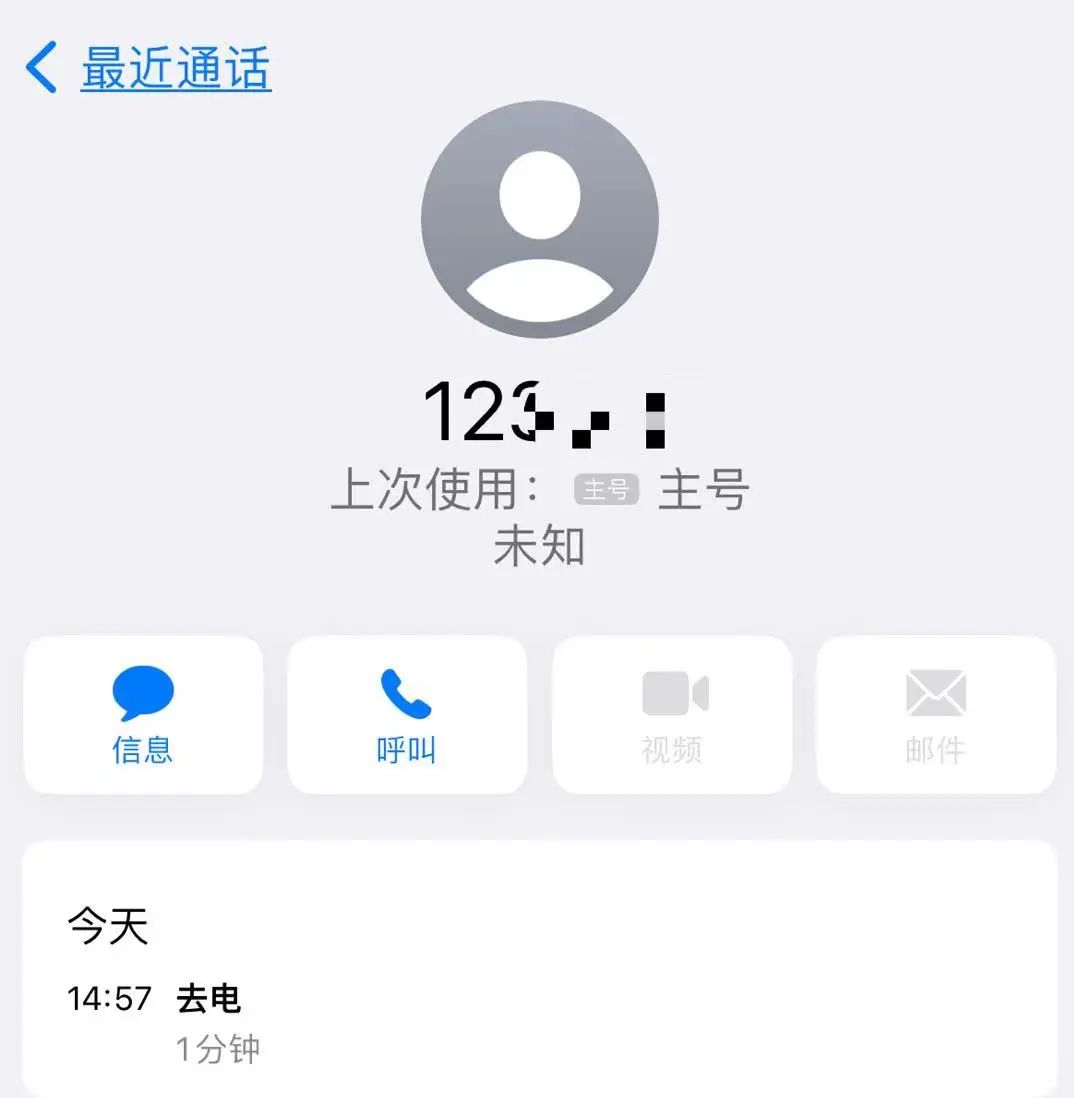Tap the back chevron at top left
Screen dimensions: 1074x1098
point(40,67)
